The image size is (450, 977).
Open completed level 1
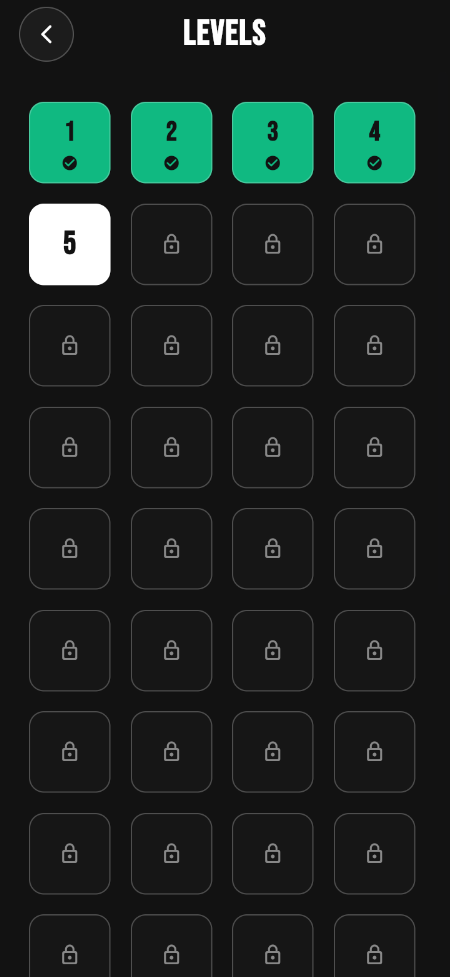[70, 143]
